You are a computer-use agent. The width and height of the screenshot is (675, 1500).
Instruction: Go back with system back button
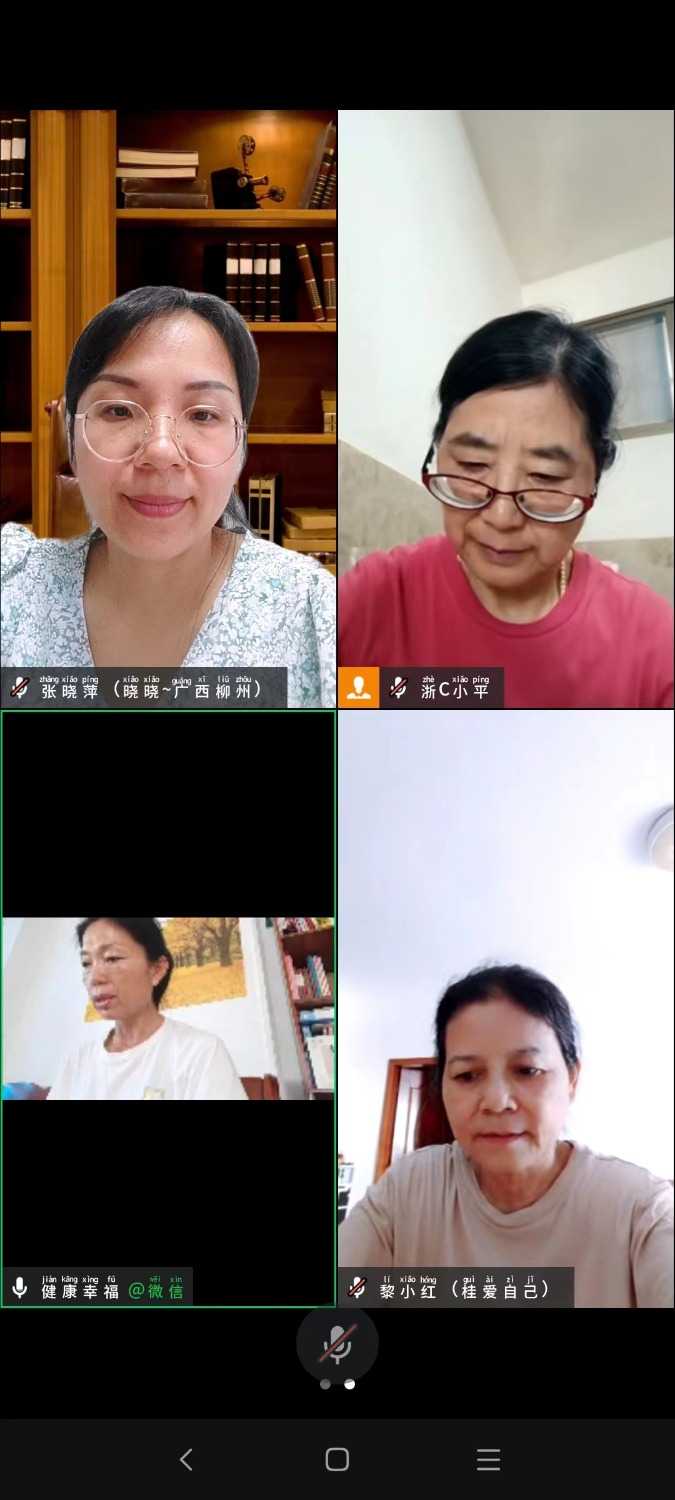pos(186,1460)
